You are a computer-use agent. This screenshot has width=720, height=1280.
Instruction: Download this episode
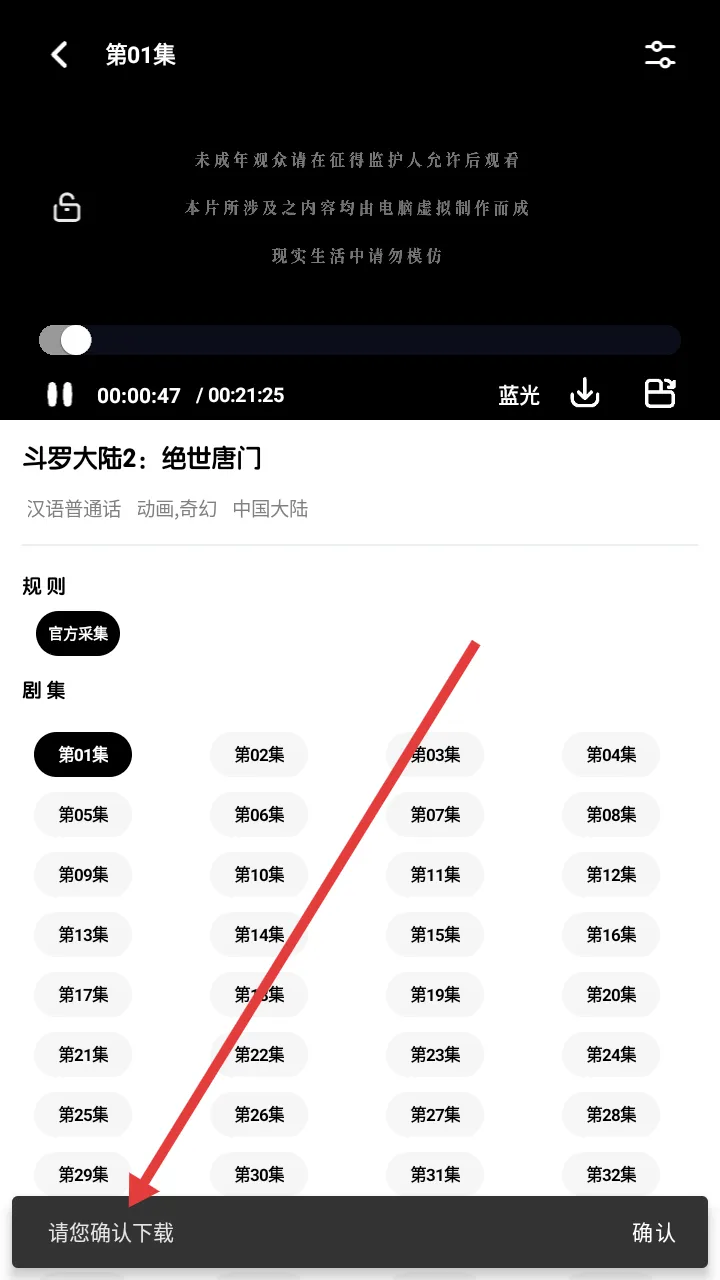pyautogui.click(x=585, y=394)
